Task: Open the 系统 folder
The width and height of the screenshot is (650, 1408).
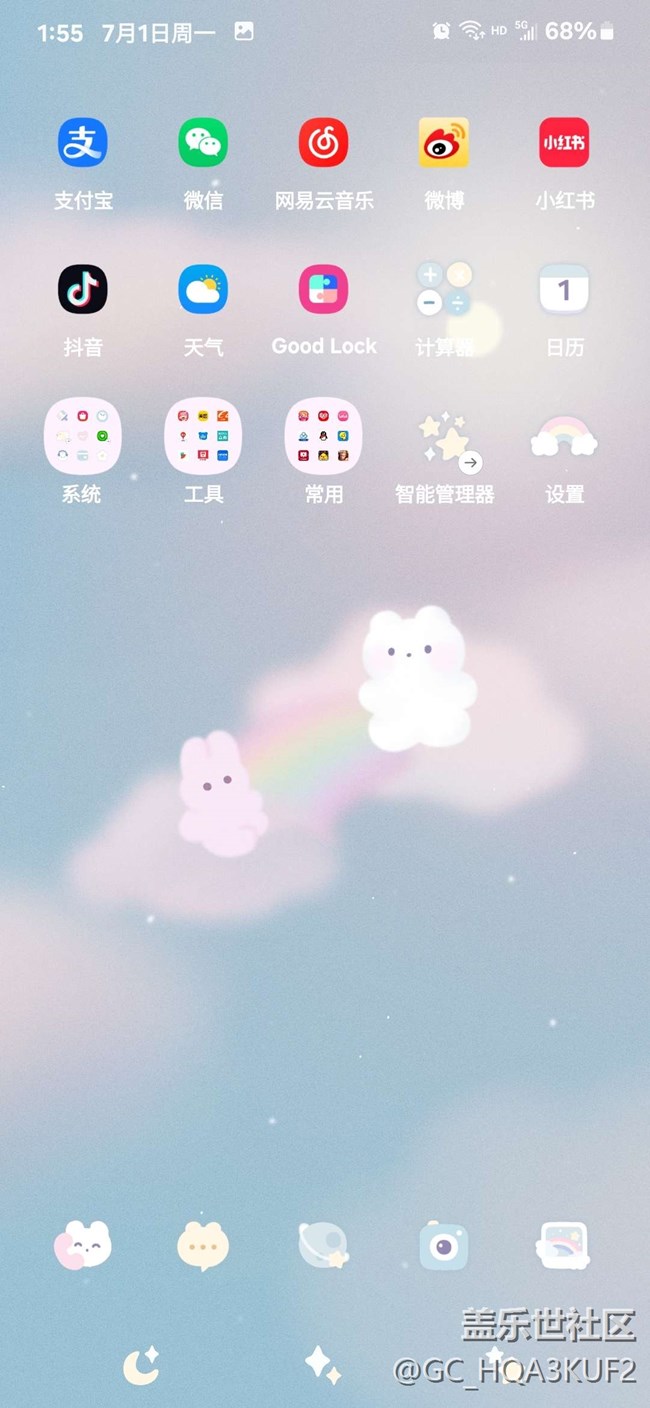Action: [83, 437]
